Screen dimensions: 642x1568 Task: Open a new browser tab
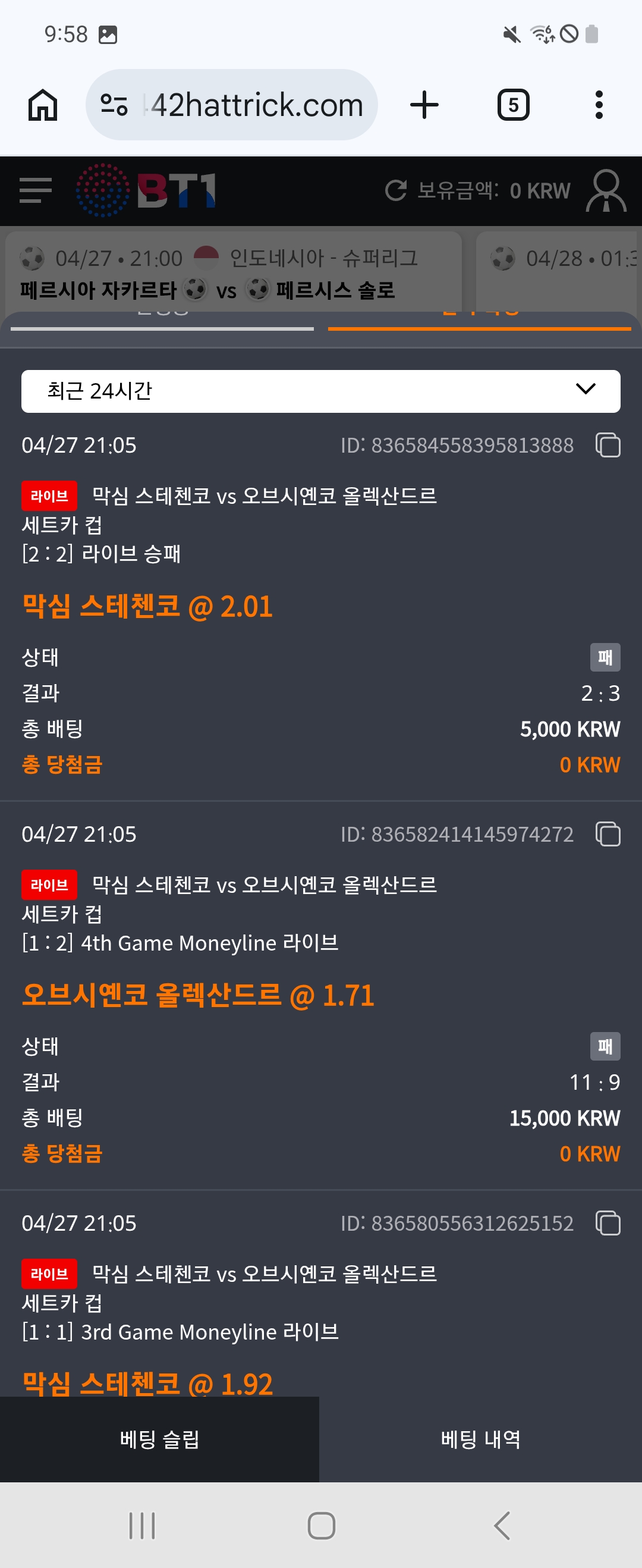click(x=424, y=105)
